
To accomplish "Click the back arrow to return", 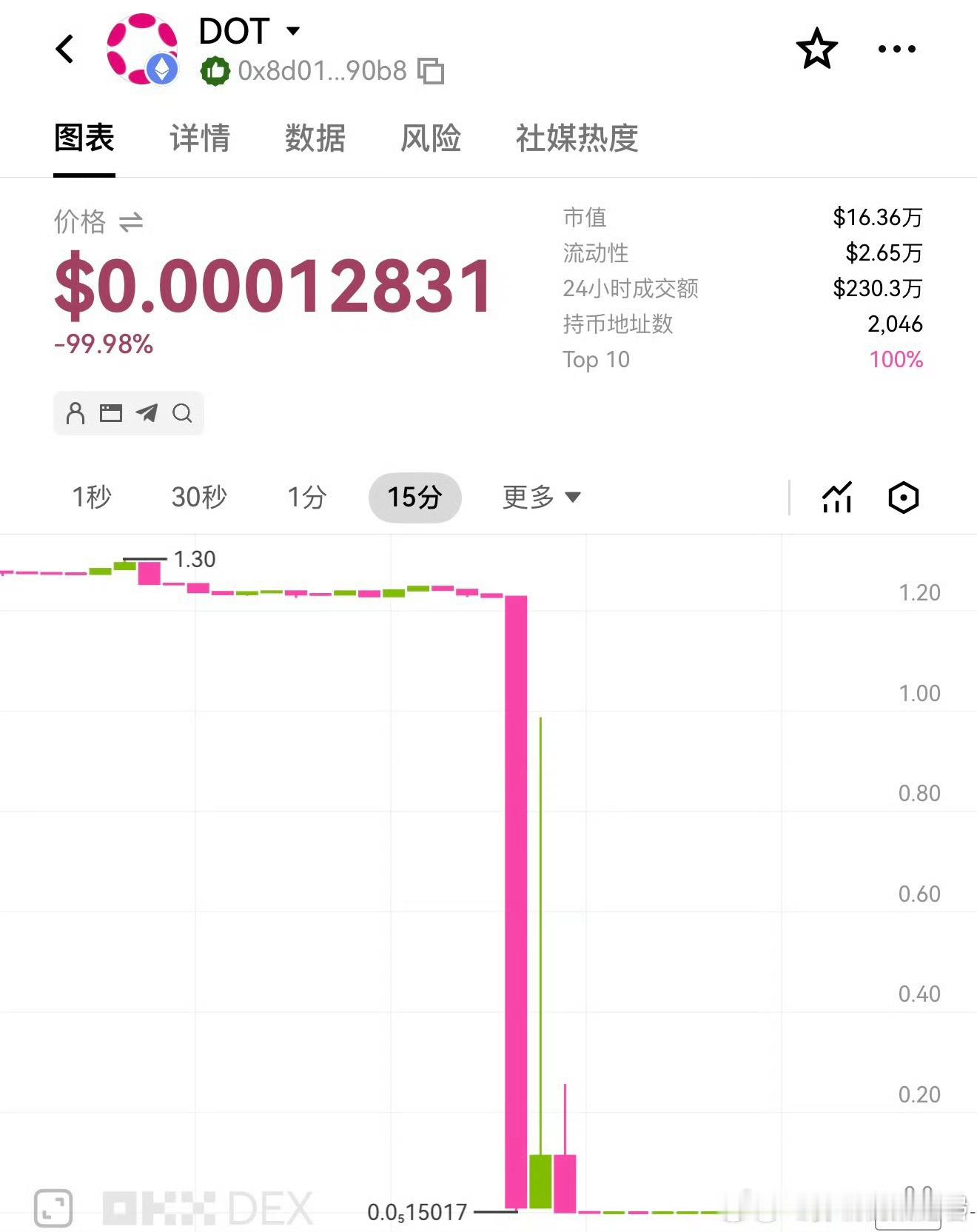I will [65, 48].
